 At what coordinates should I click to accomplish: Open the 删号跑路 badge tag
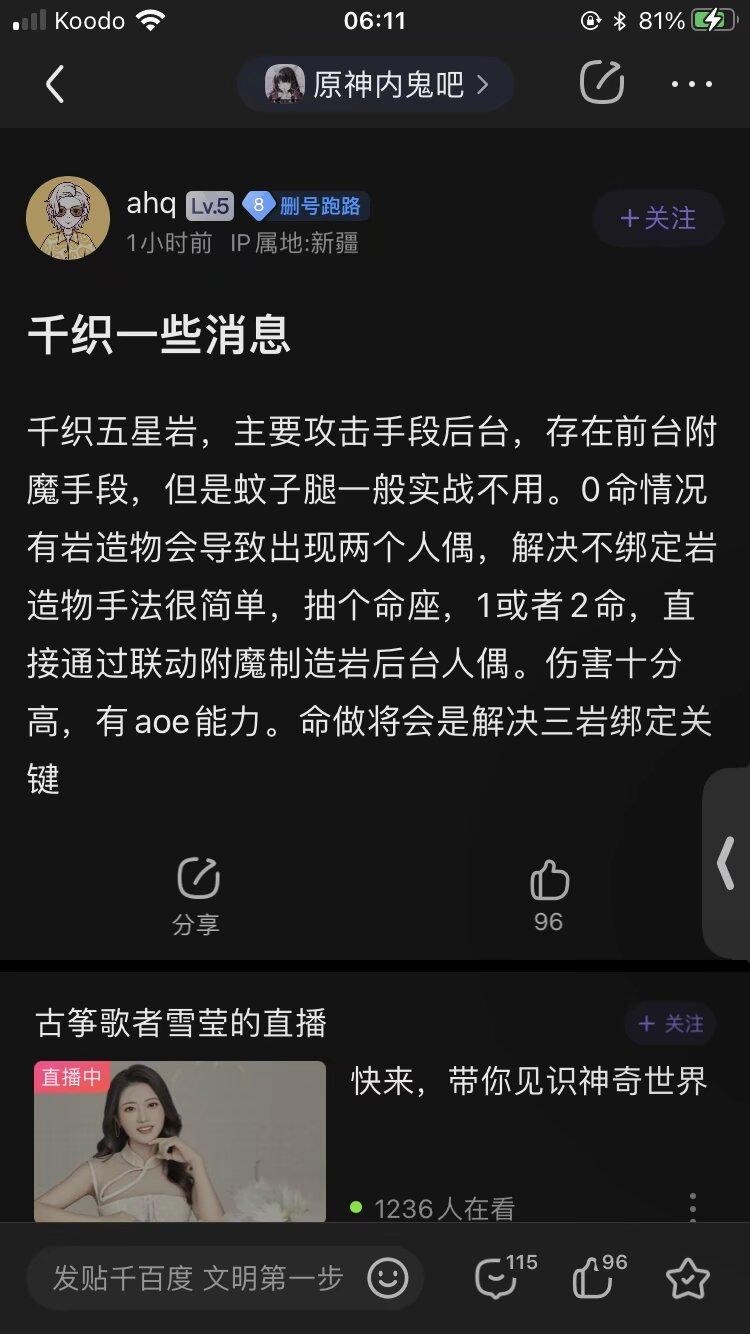click(308, 206)
